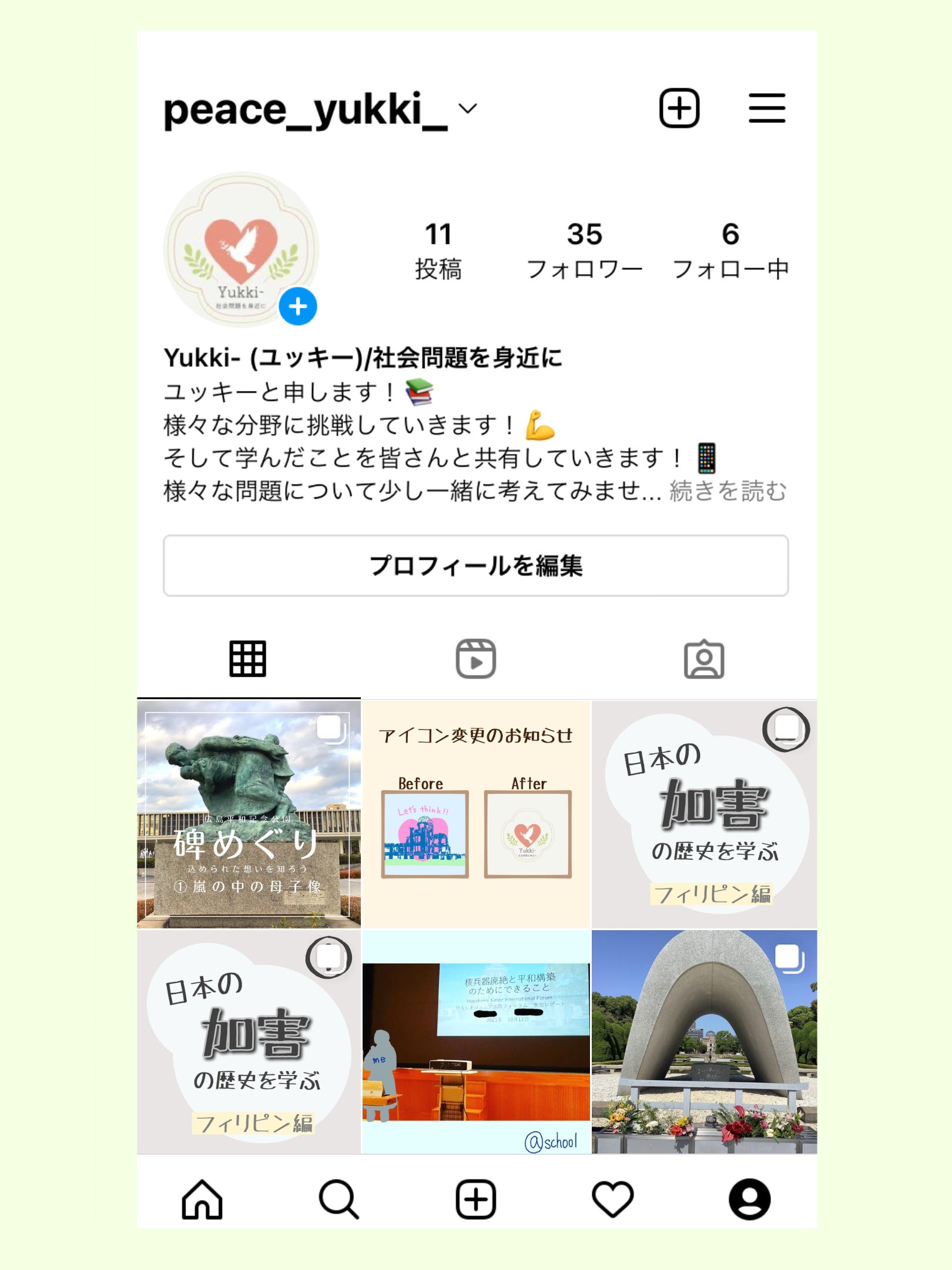View the 6 following accounts list
Image resolution: width=952 pixels, height=1270 pixels.
pos(730,250)
